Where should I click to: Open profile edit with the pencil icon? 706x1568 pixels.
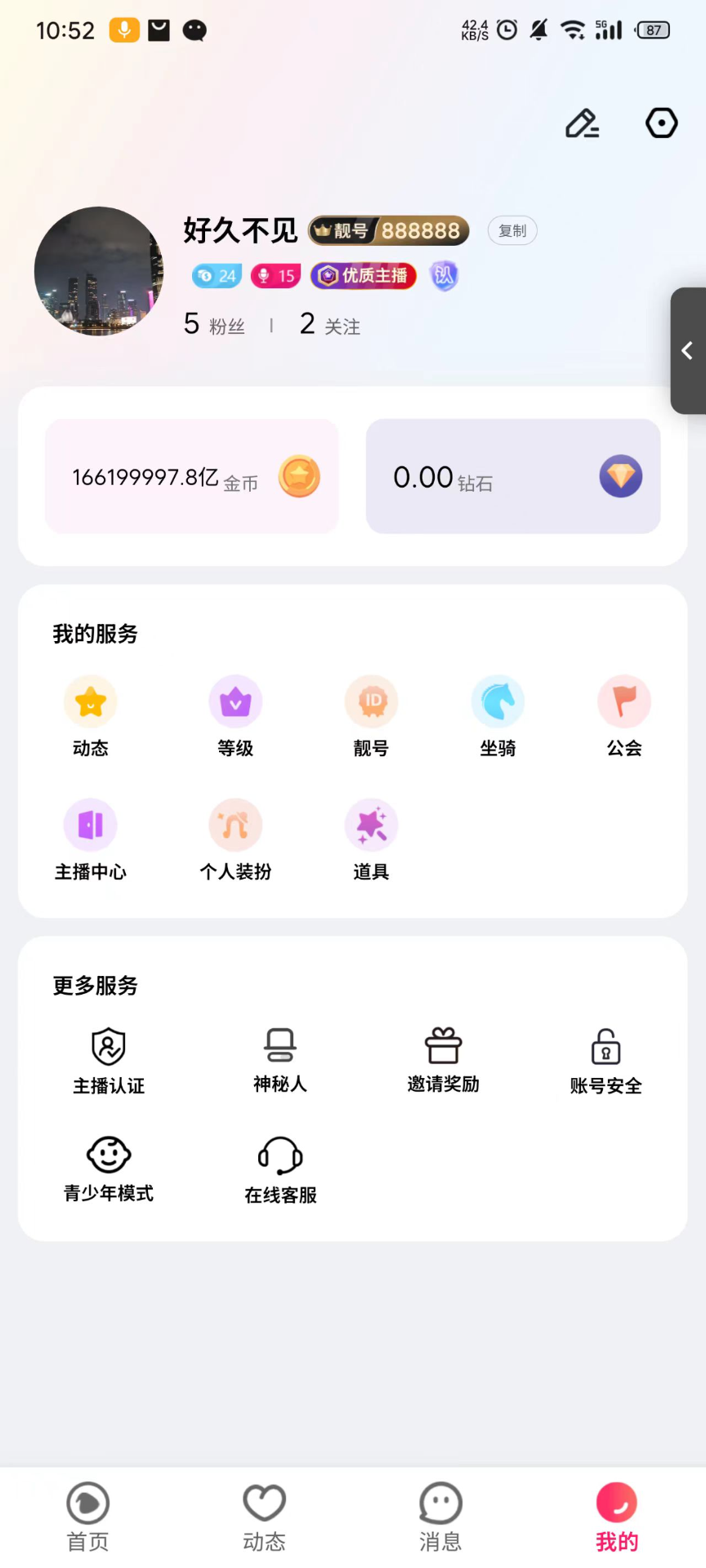tap(582, 123)
